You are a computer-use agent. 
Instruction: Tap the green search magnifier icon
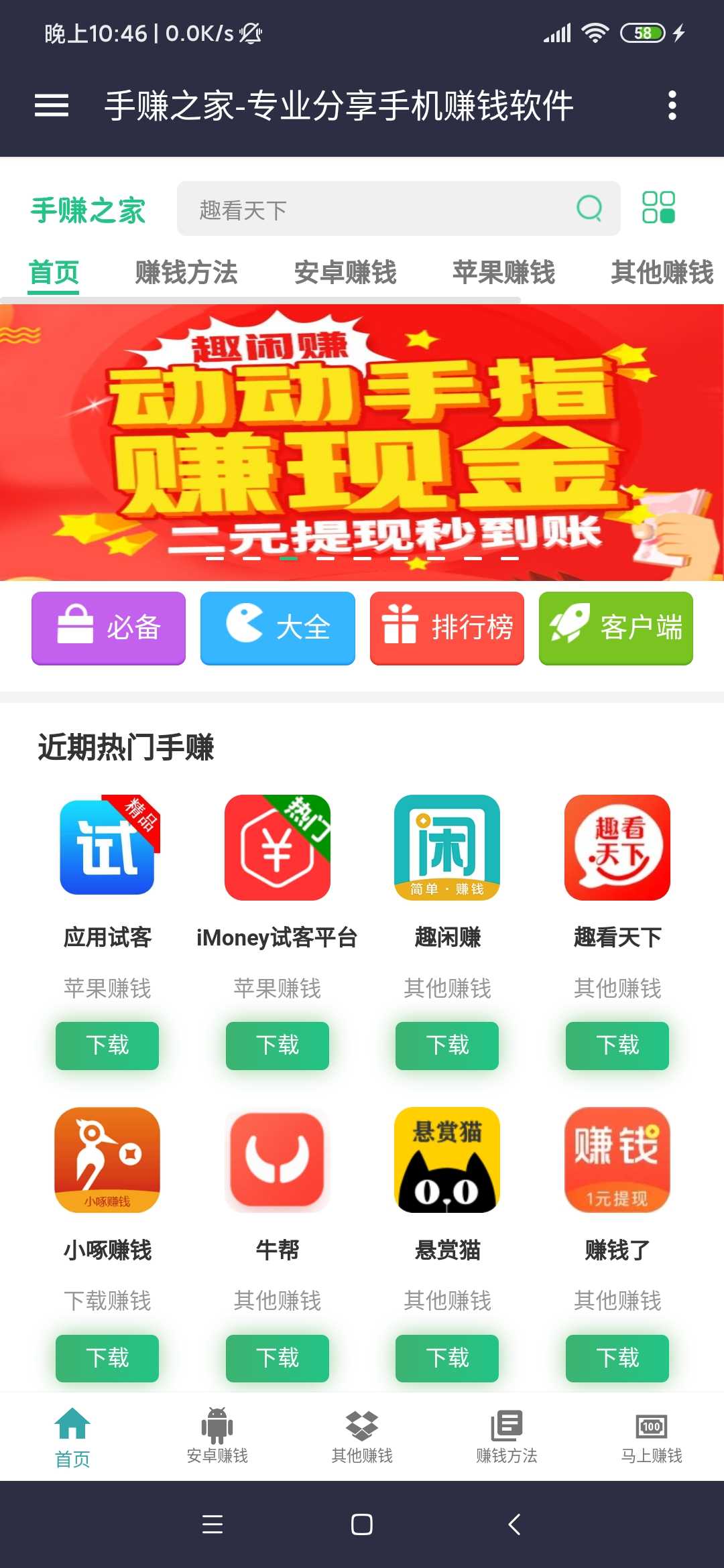pos(589,208)
